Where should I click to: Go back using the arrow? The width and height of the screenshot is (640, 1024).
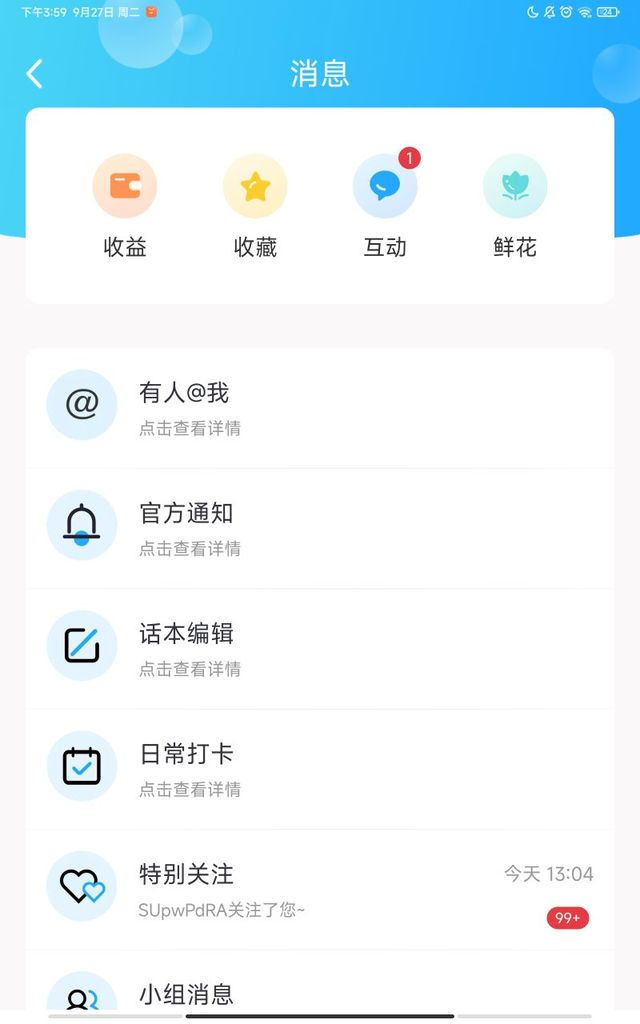(x=35, y=74)
